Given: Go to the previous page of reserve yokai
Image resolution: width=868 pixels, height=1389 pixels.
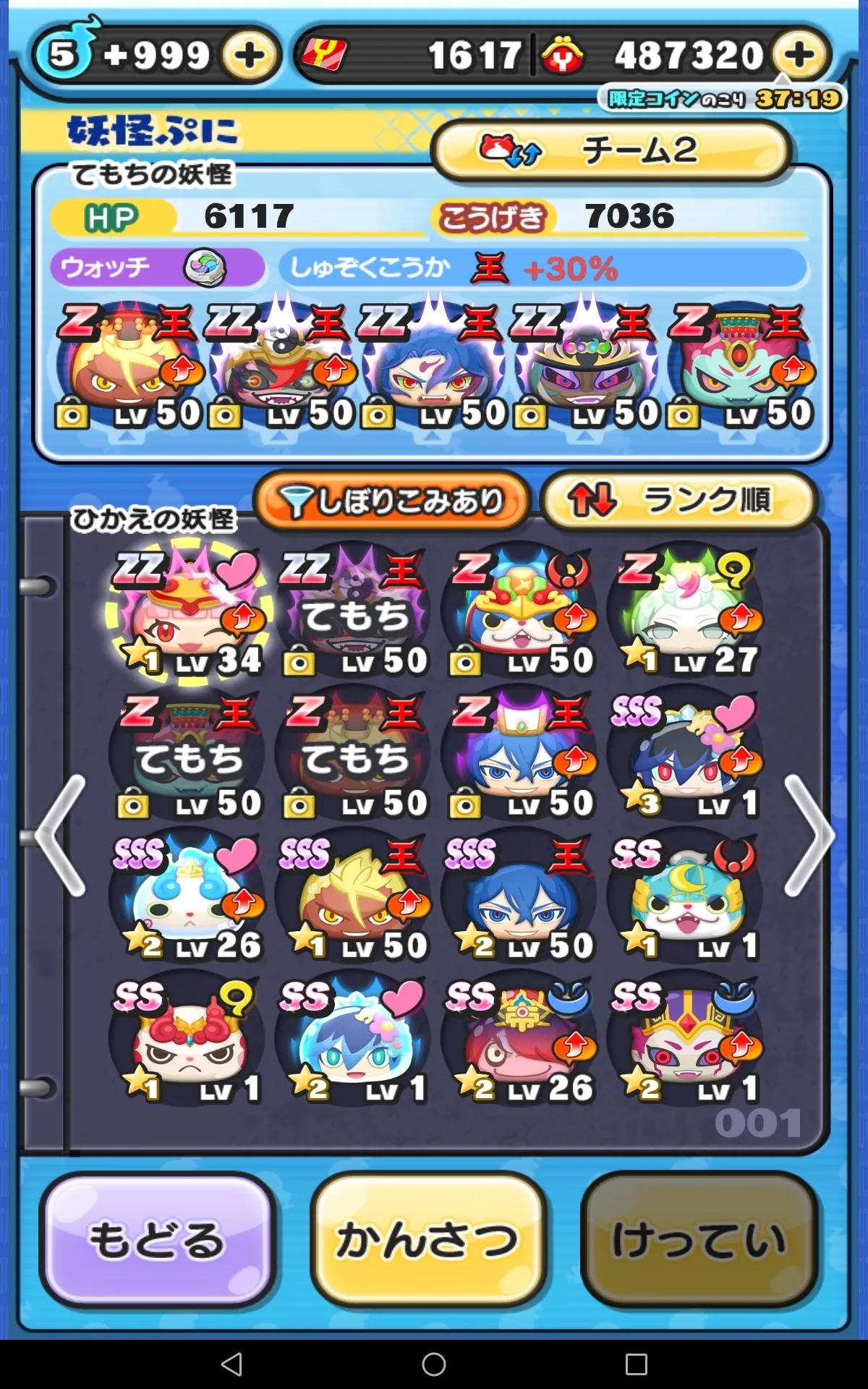Looking at the screenshot, I should tap(61, 836).
